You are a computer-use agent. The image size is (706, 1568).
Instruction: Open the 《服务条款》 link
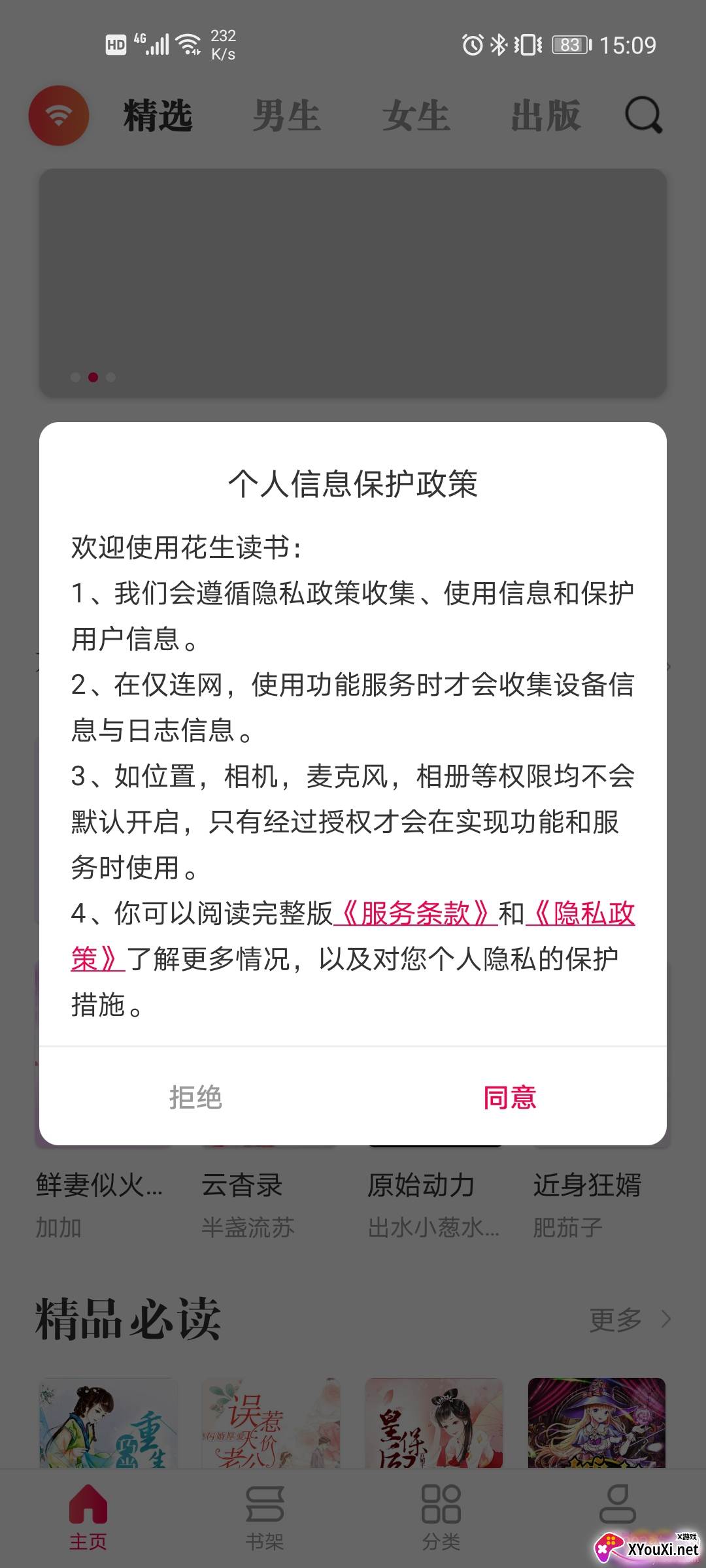[416, 913]
